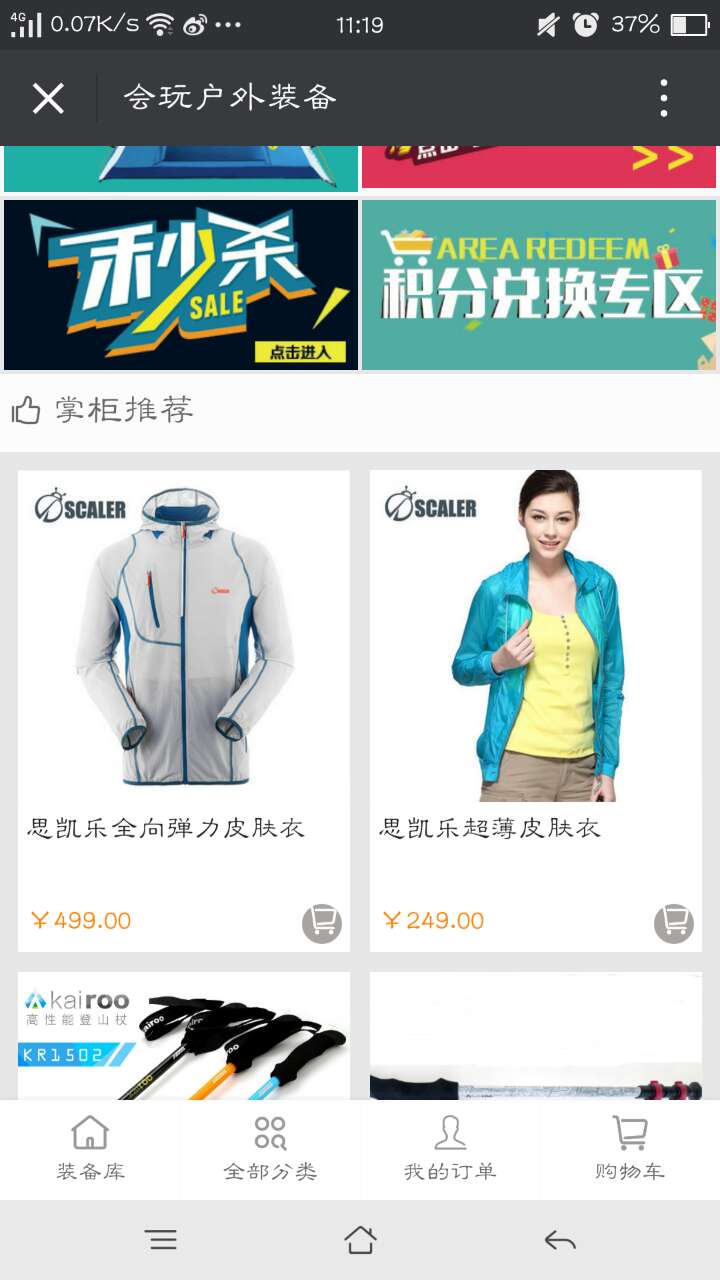
Task: Open 积分兑换专区 AREA REDEEM banner
Action: [x=538, y=283]
